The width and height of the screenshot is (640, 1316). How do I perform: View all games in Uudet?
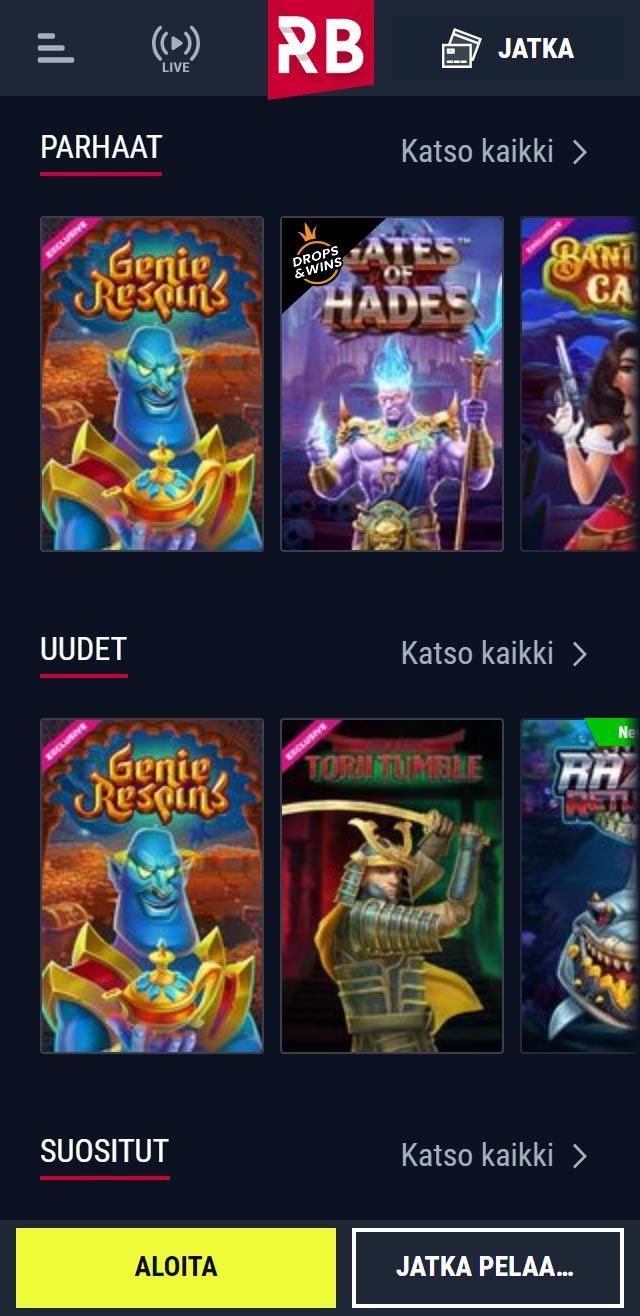pyautogui.click(x=494, y=654)
